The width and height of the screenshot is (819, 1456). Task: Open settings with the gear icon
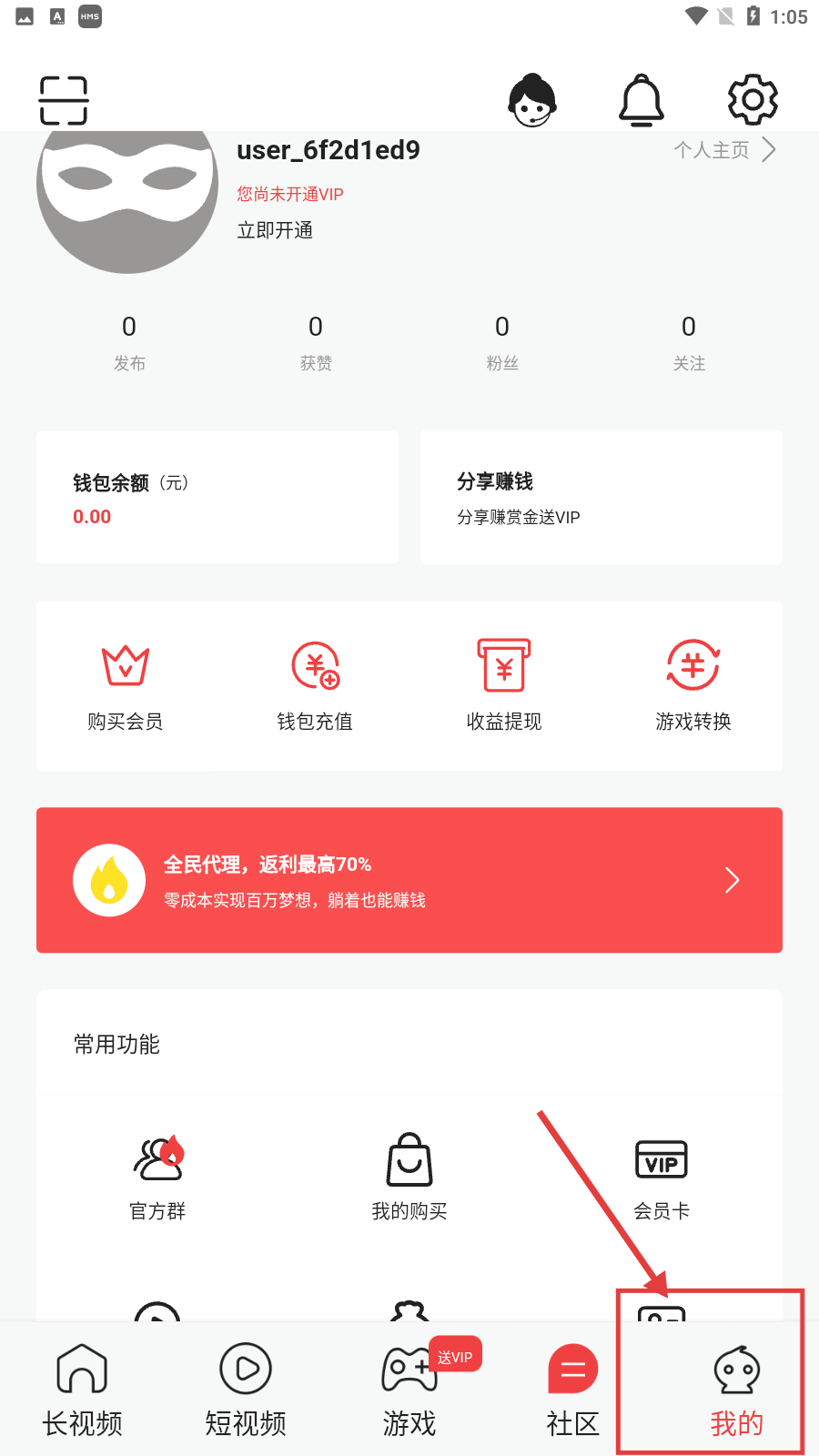(751, 99)
